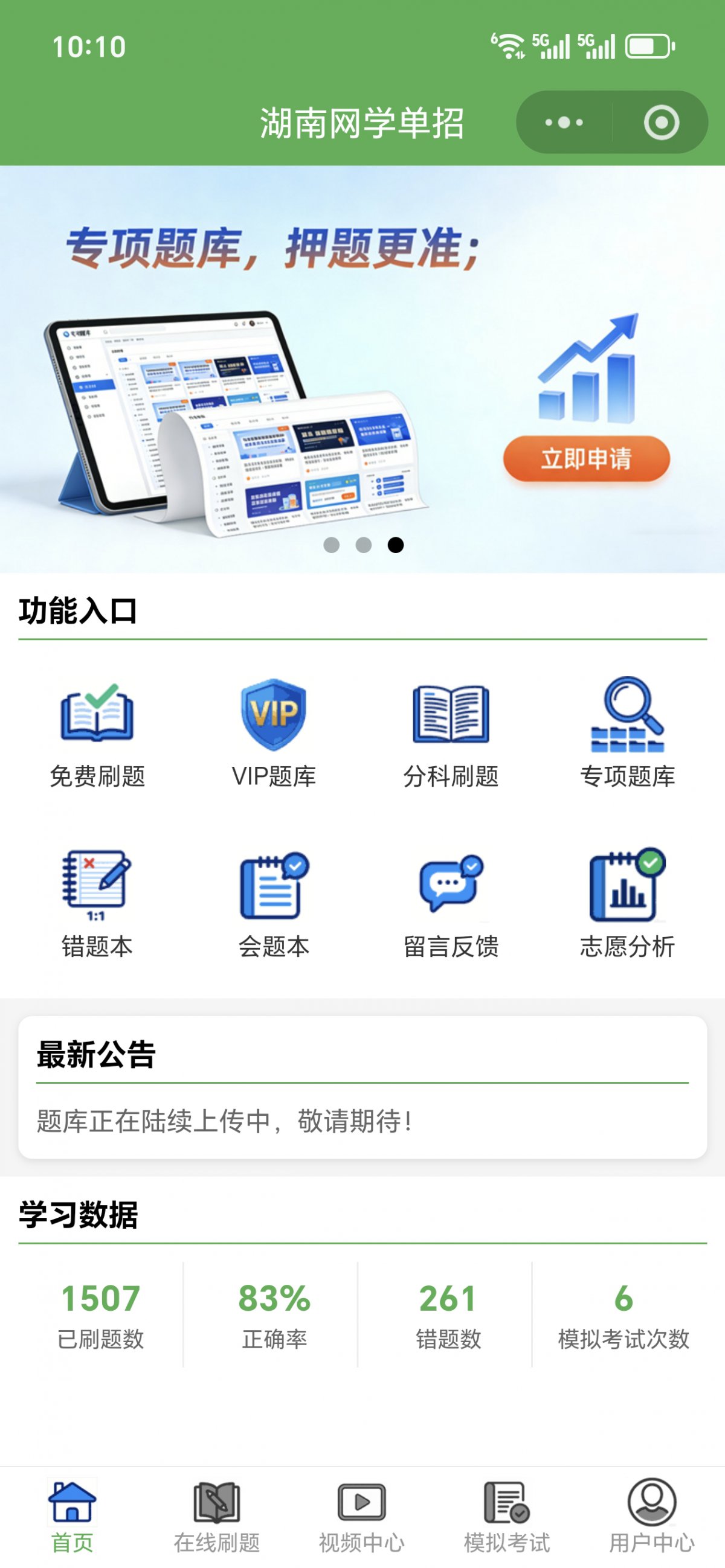Tap the 立即申请 banner button
Image resolution: width=725 pixels, height=1568 pixels.
[x=586, y=458]
